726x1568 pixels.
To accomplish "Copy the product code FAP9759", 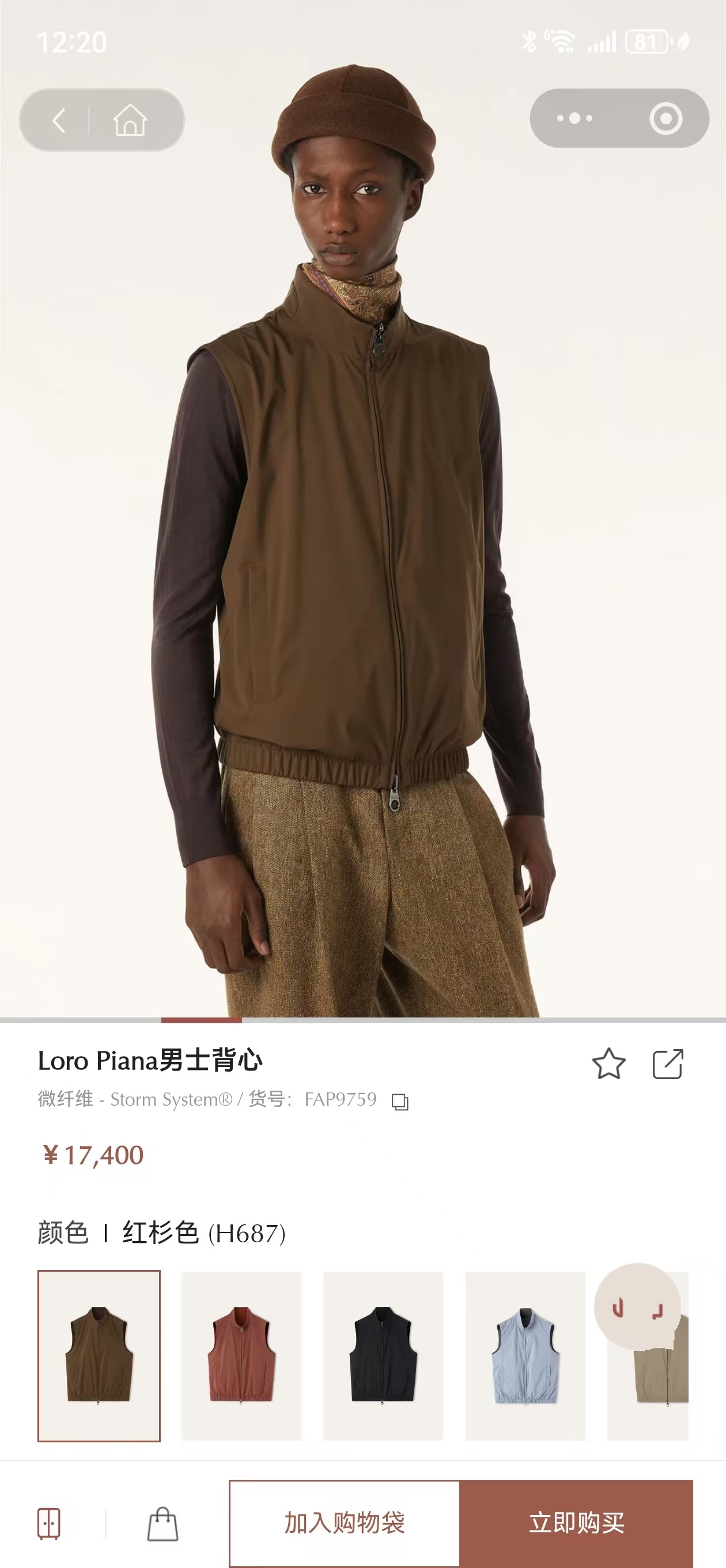I will point(400,1102).
